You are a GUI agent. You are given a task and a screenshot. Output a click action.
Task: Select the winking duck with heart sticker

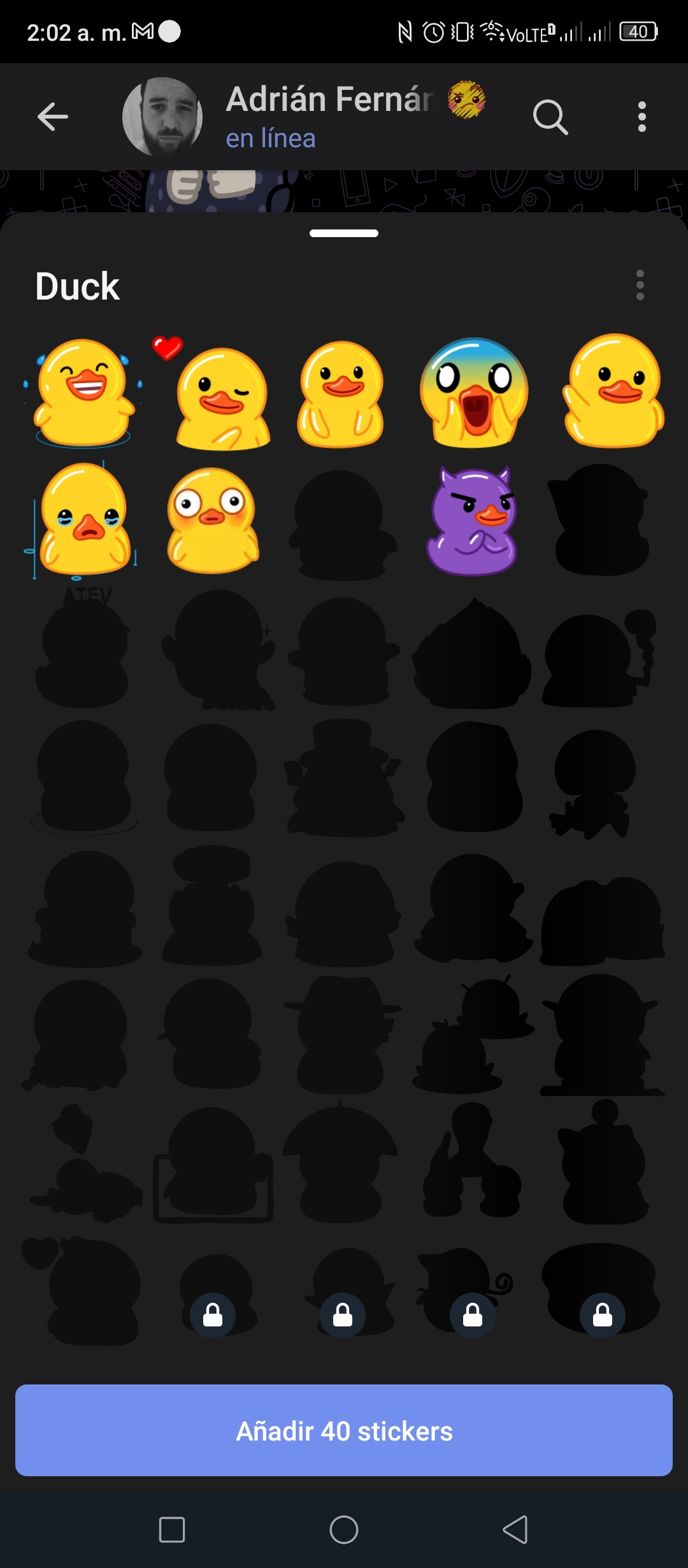pos(213,393)
